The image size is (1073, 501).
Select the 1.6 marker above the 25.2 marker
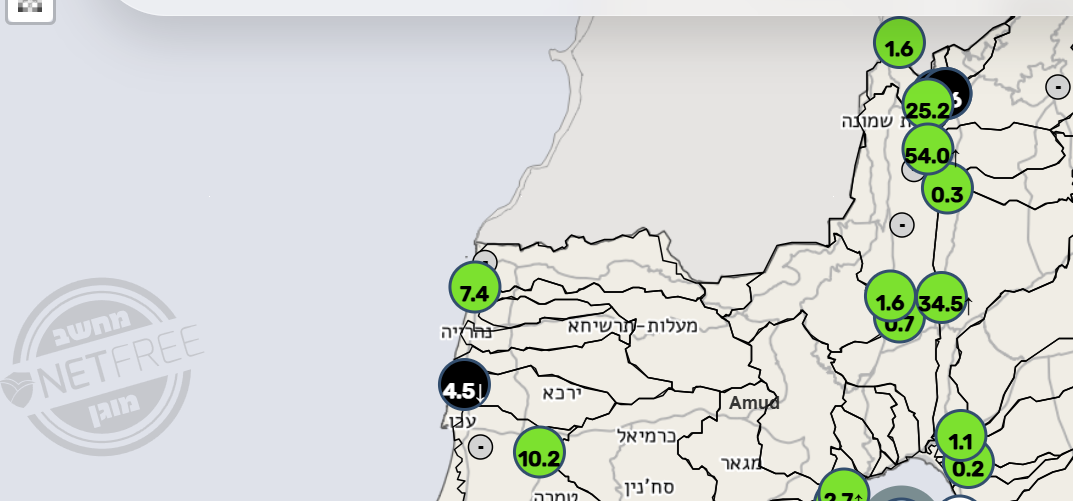click(x=899, y=43)
